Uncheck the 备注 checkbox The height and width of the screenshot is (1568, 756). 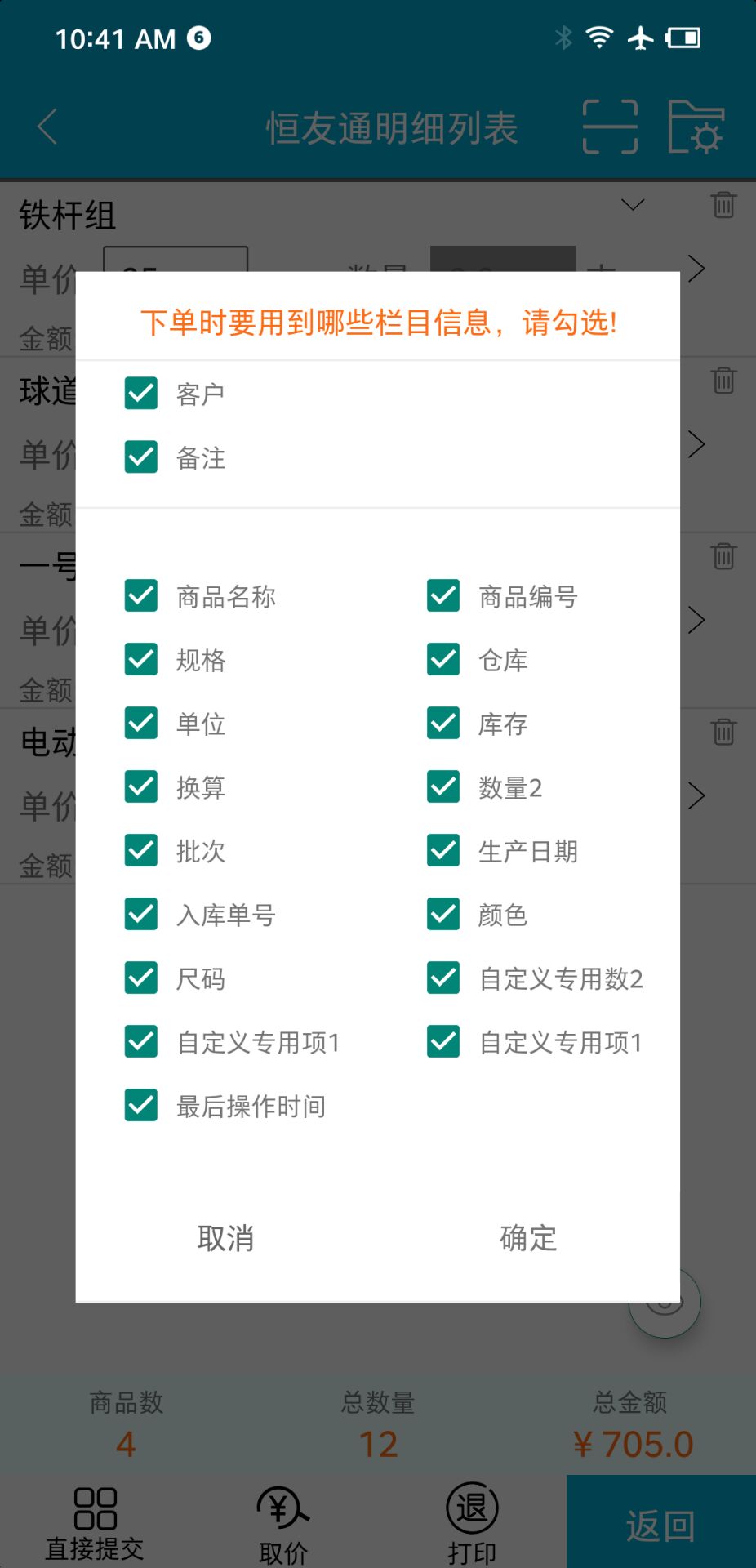click(x=141, y=457)
